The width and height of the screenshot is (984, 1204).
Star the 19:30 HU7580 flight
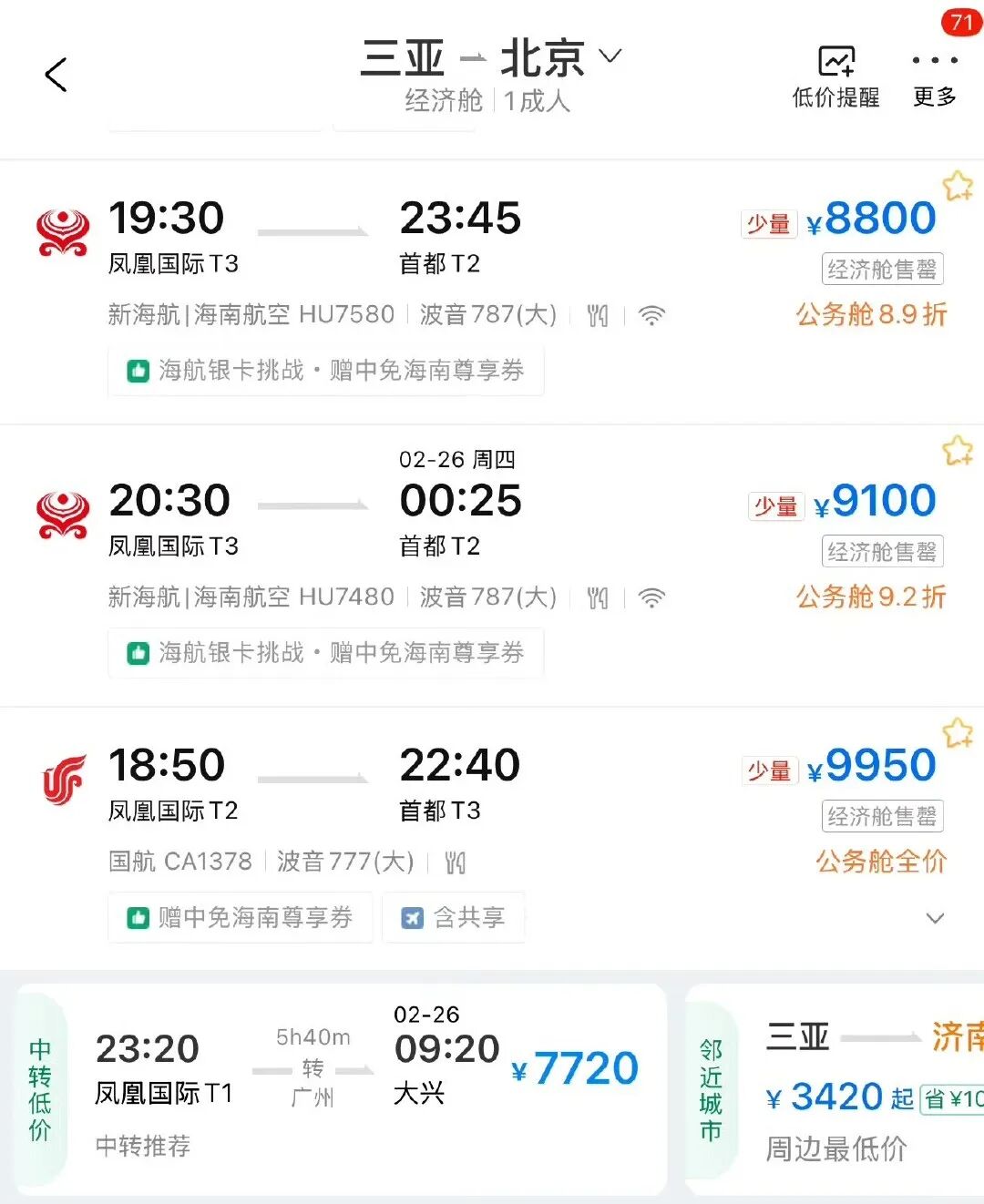pos(958,187)
